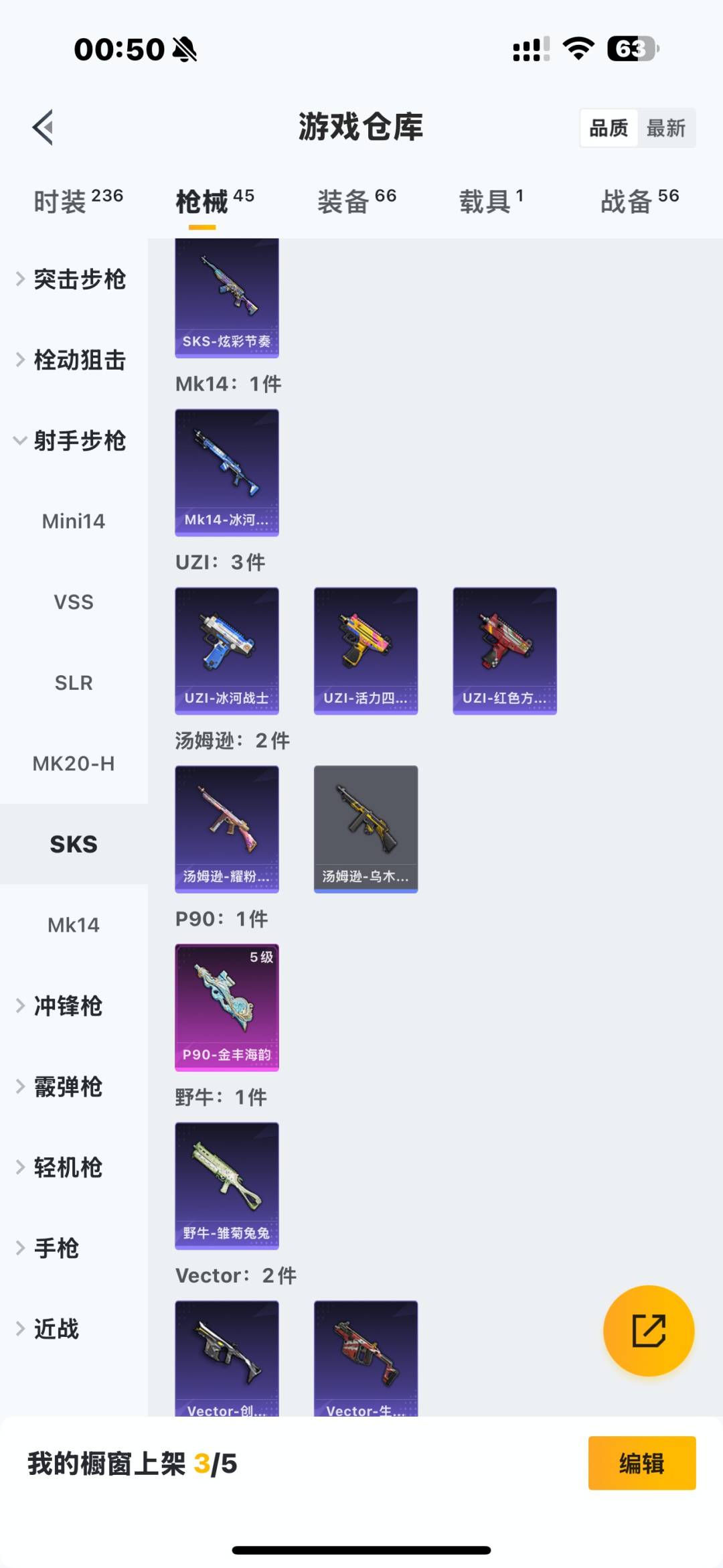This screenshot has width=723, height=1568.
Task: Sort by 最新
Action: tap(665, 128)
